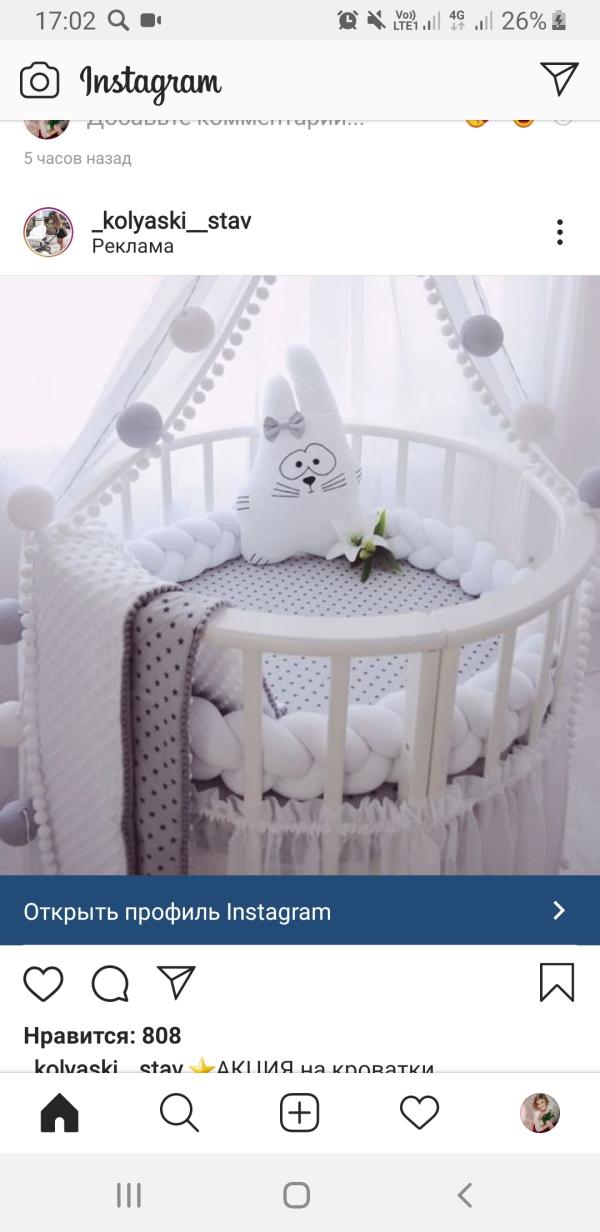
Task: Open the activity heart tab
Action: click(x=419, y=1113)
